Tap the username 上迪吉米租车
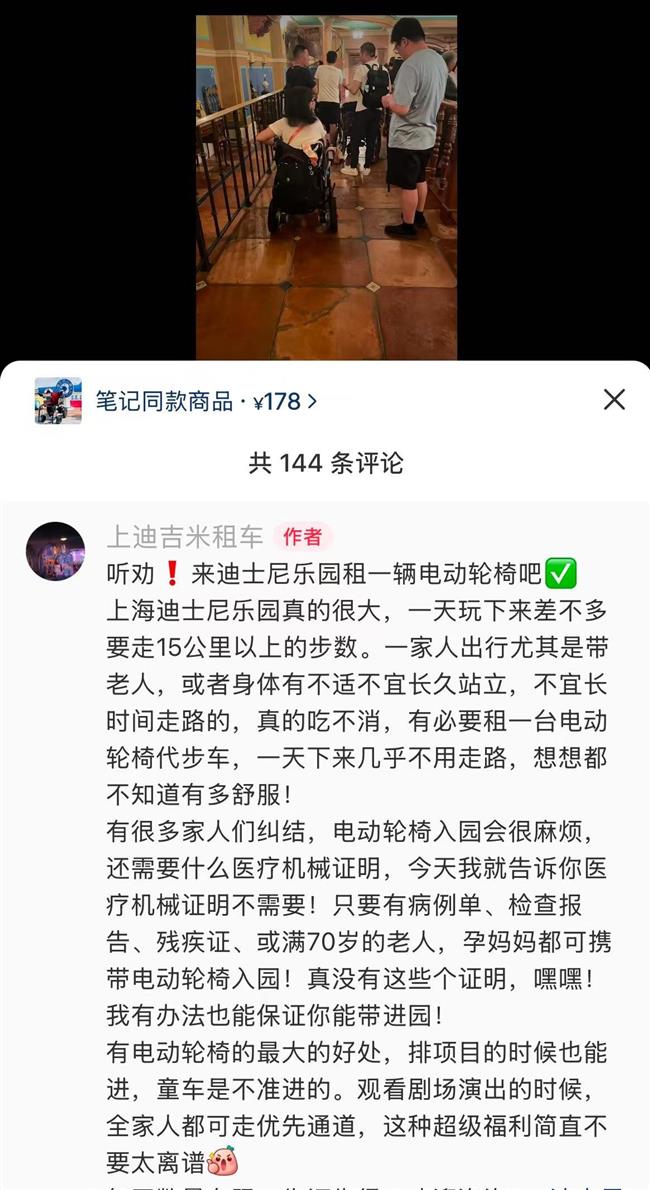This screenshot has height=1190, width=650. click(184, 536)
